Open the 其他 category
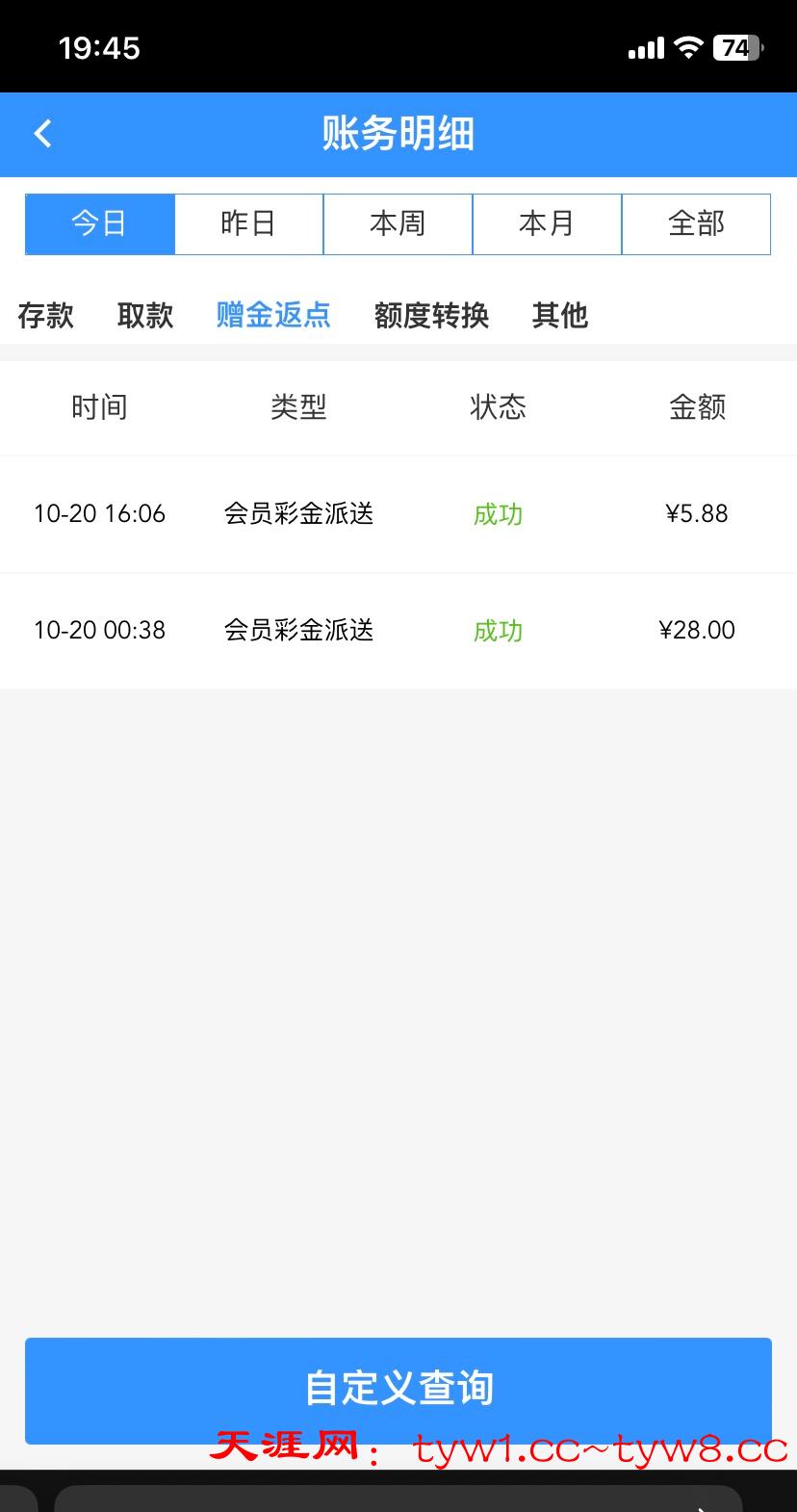The image size is (797, 1512). click(559, 315)
